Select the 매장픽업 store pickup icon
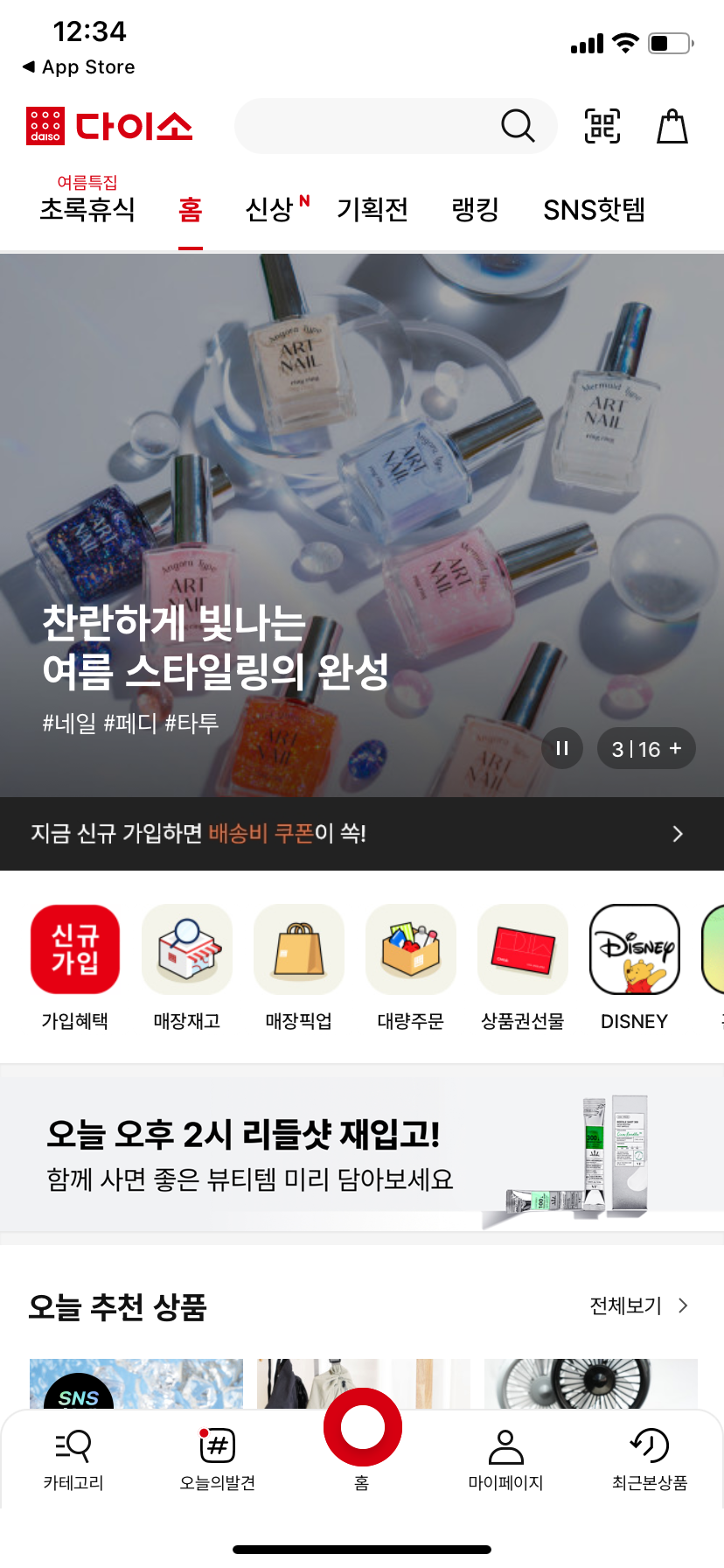The width and height of the screenshot is (724, 1568). coord(299,949)
